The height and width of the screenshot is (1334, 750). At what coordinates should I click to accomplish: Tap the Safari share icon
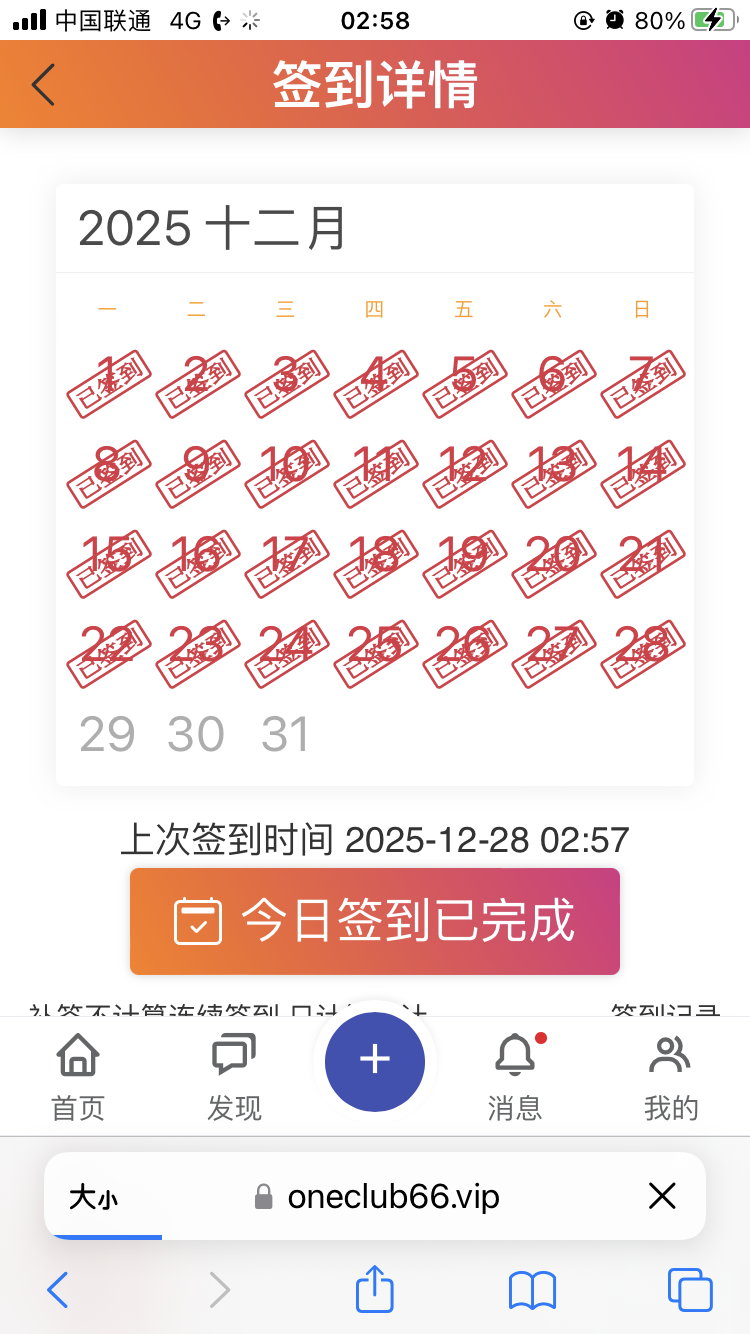[x=374, y=1290]
